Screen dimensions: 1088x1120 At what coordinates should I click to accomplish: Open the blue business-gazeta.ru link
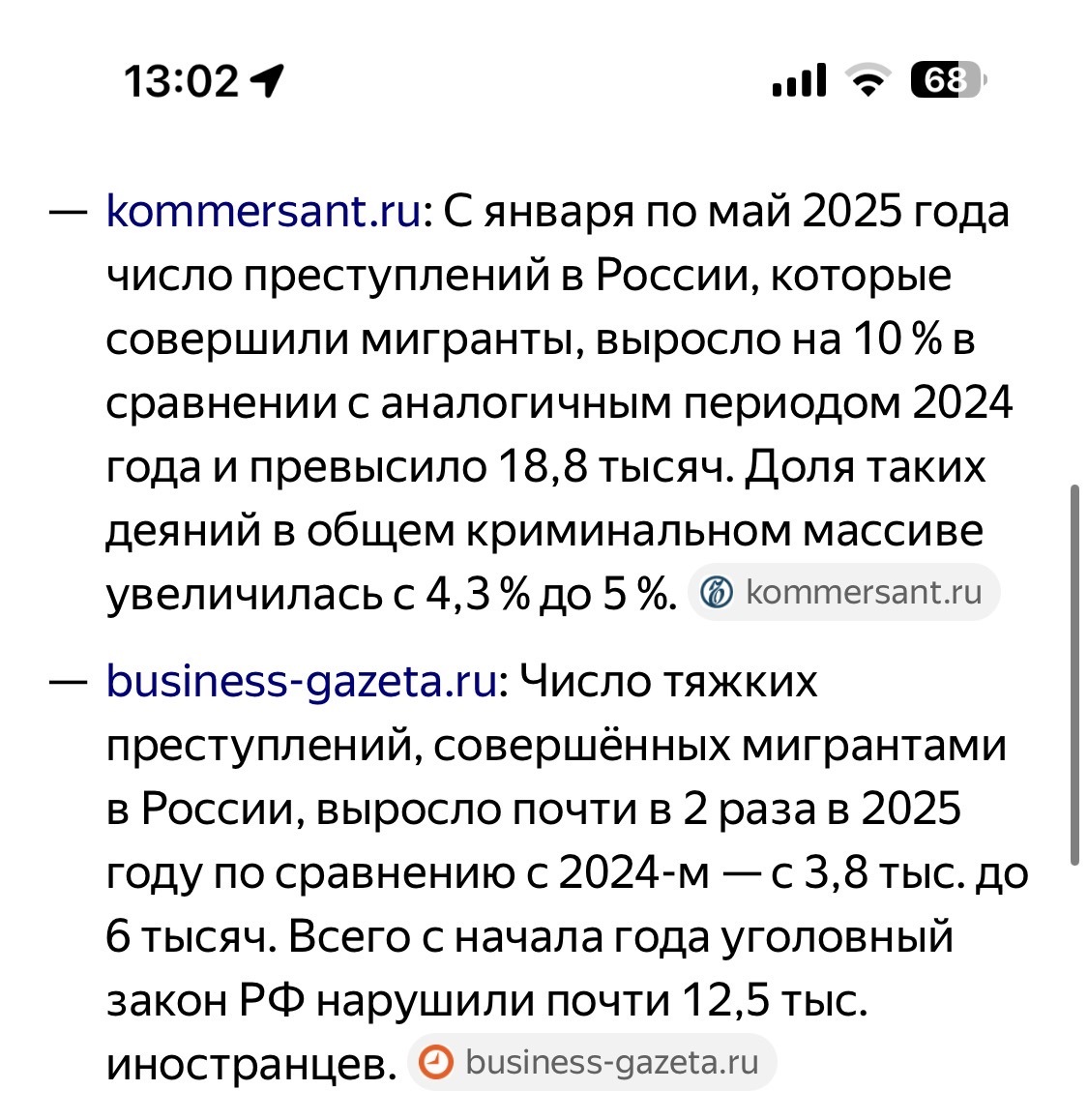(x=301, y=681)
